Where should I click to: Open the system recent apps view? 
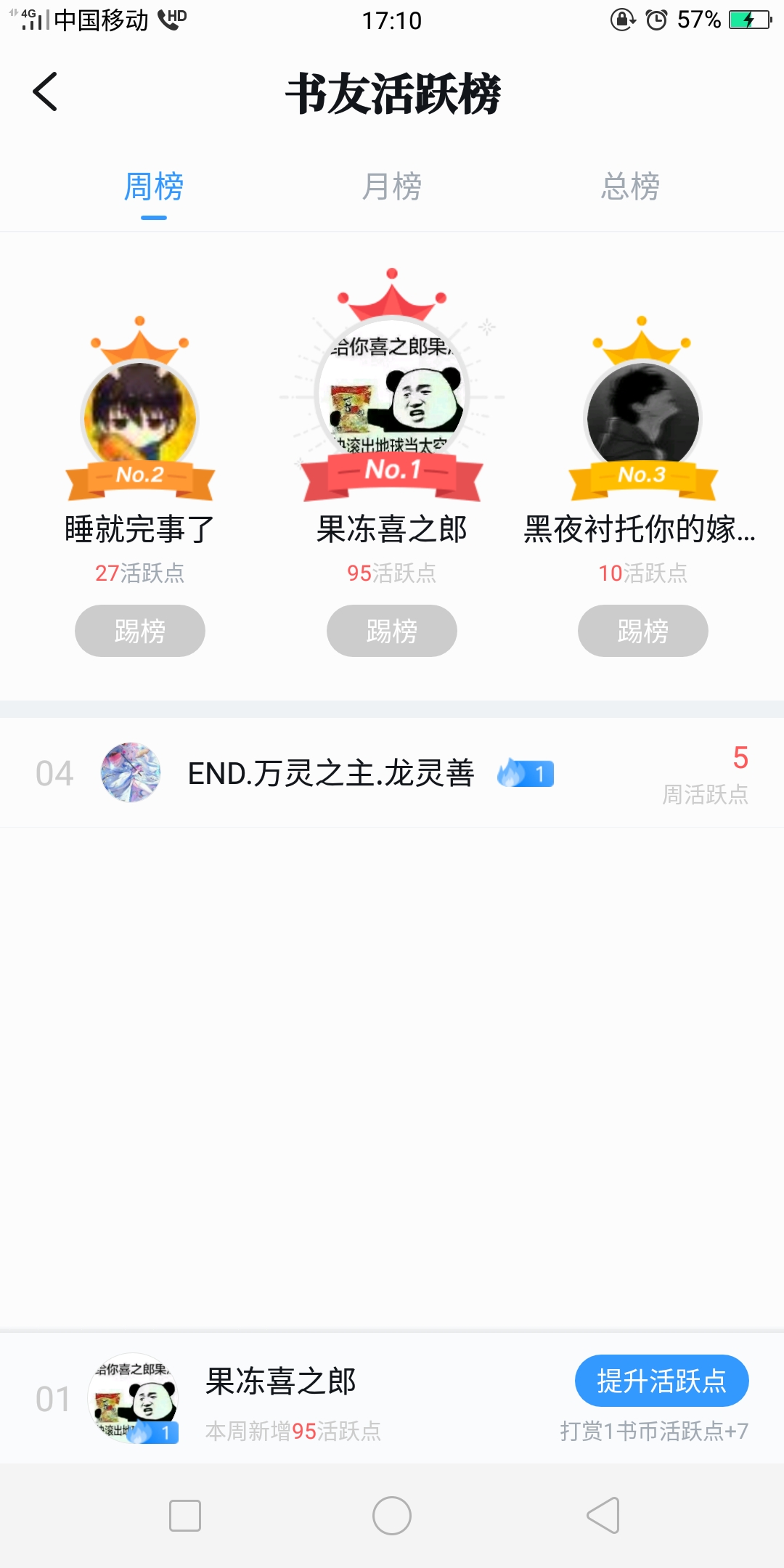pos(185,1516)
